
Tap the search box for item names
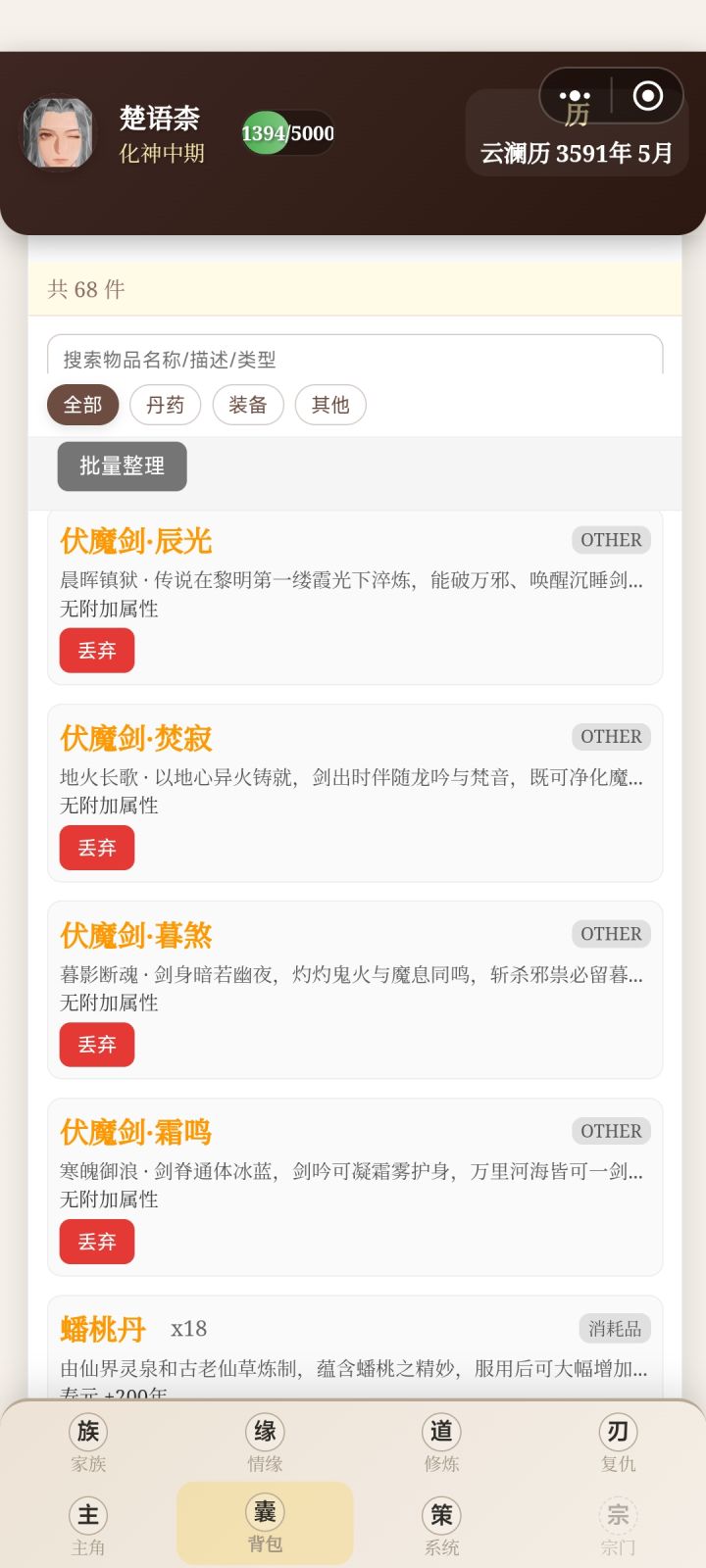click(x=355, y=358)
